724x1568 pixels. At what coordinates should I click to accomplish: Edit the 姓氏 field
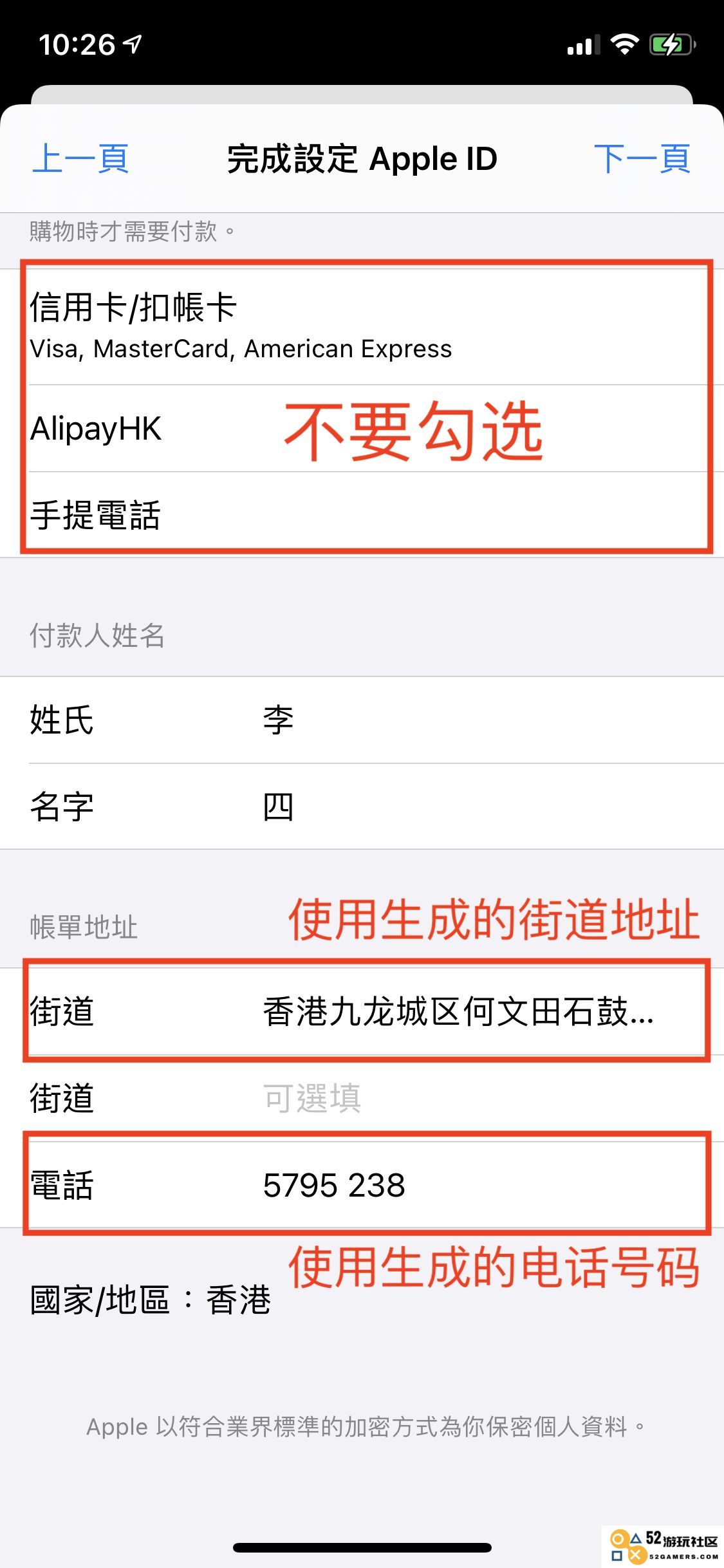[x=362, y=720]
